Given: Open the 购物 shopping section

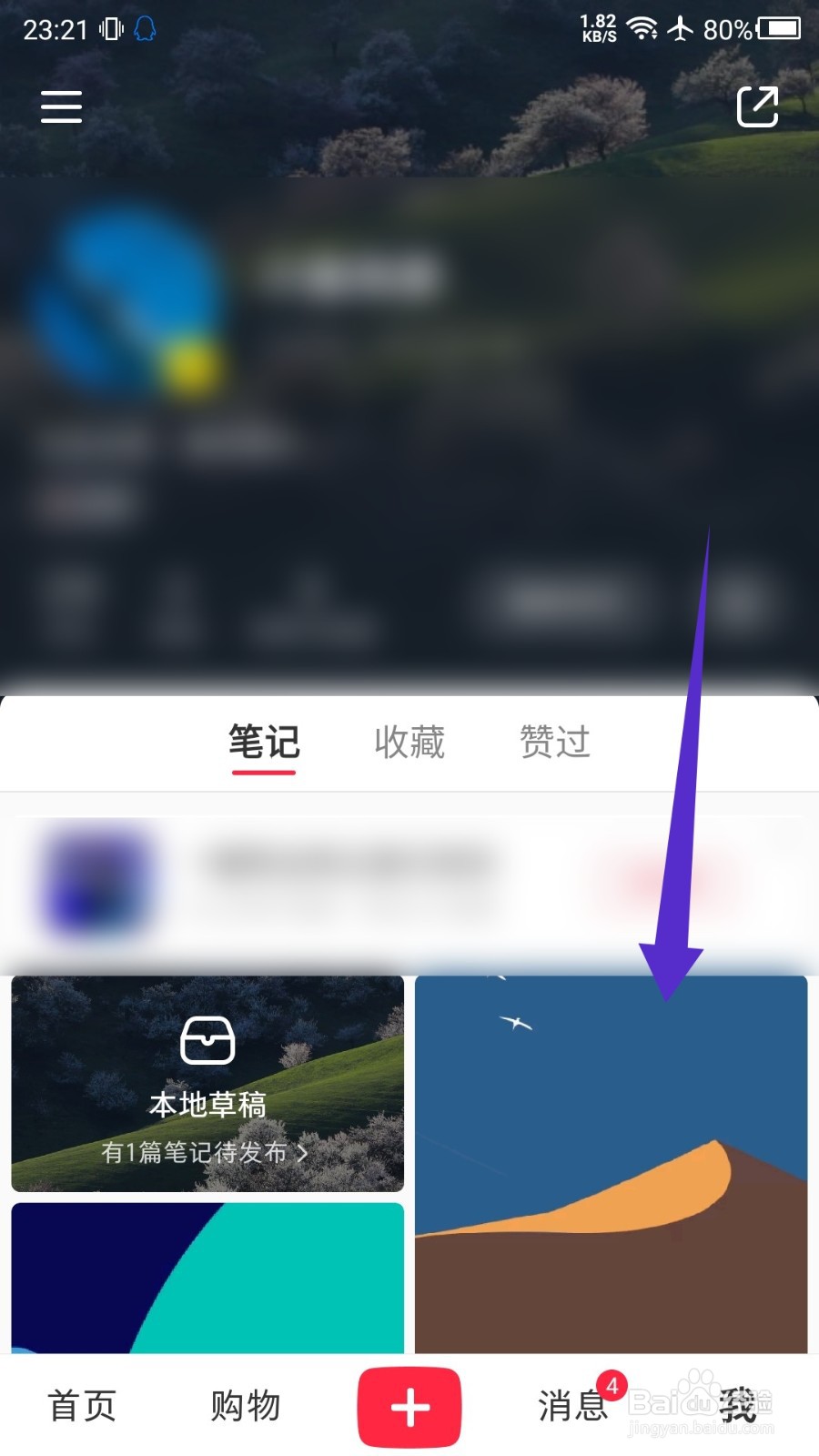Looking at the screenshot, I should tap(246, 1406).
